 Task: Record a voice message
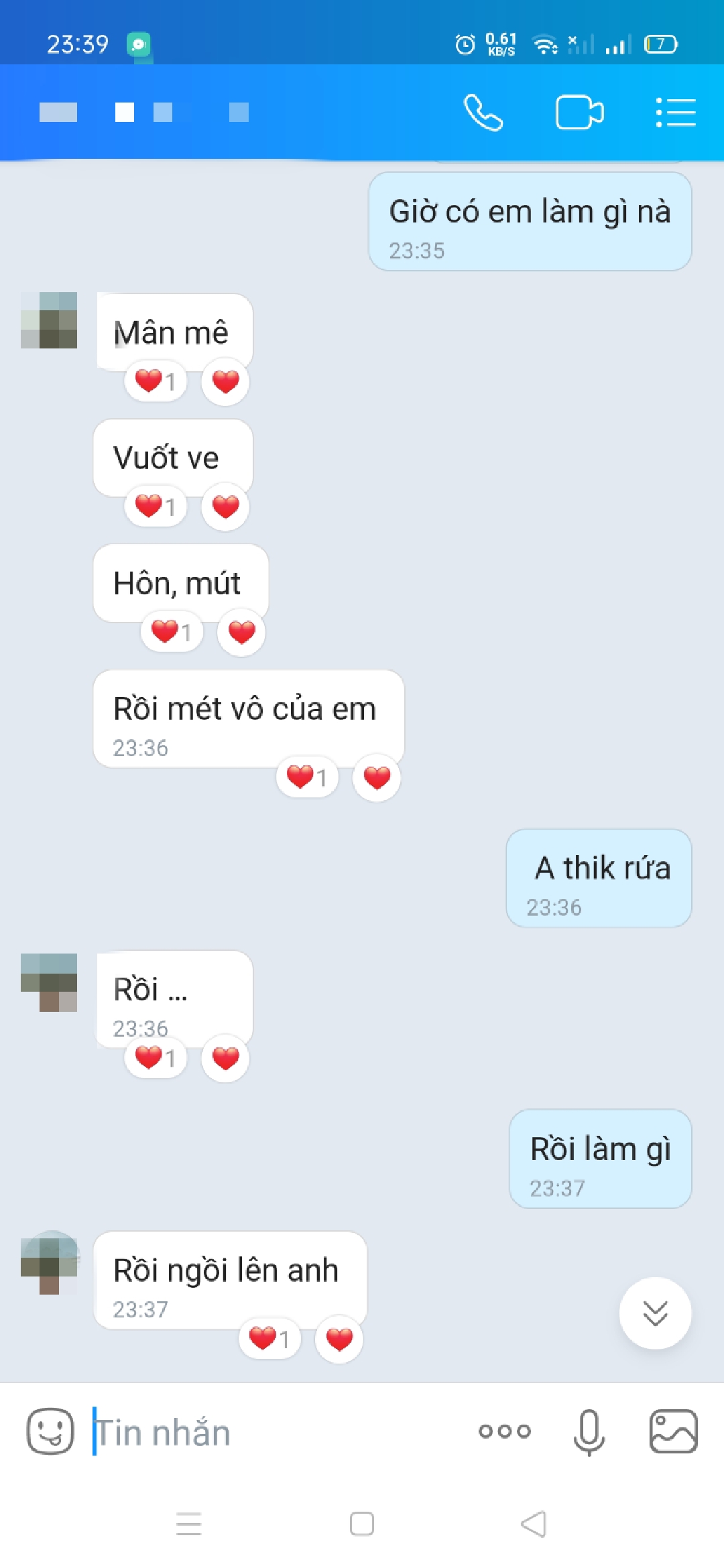(589, 1432)
